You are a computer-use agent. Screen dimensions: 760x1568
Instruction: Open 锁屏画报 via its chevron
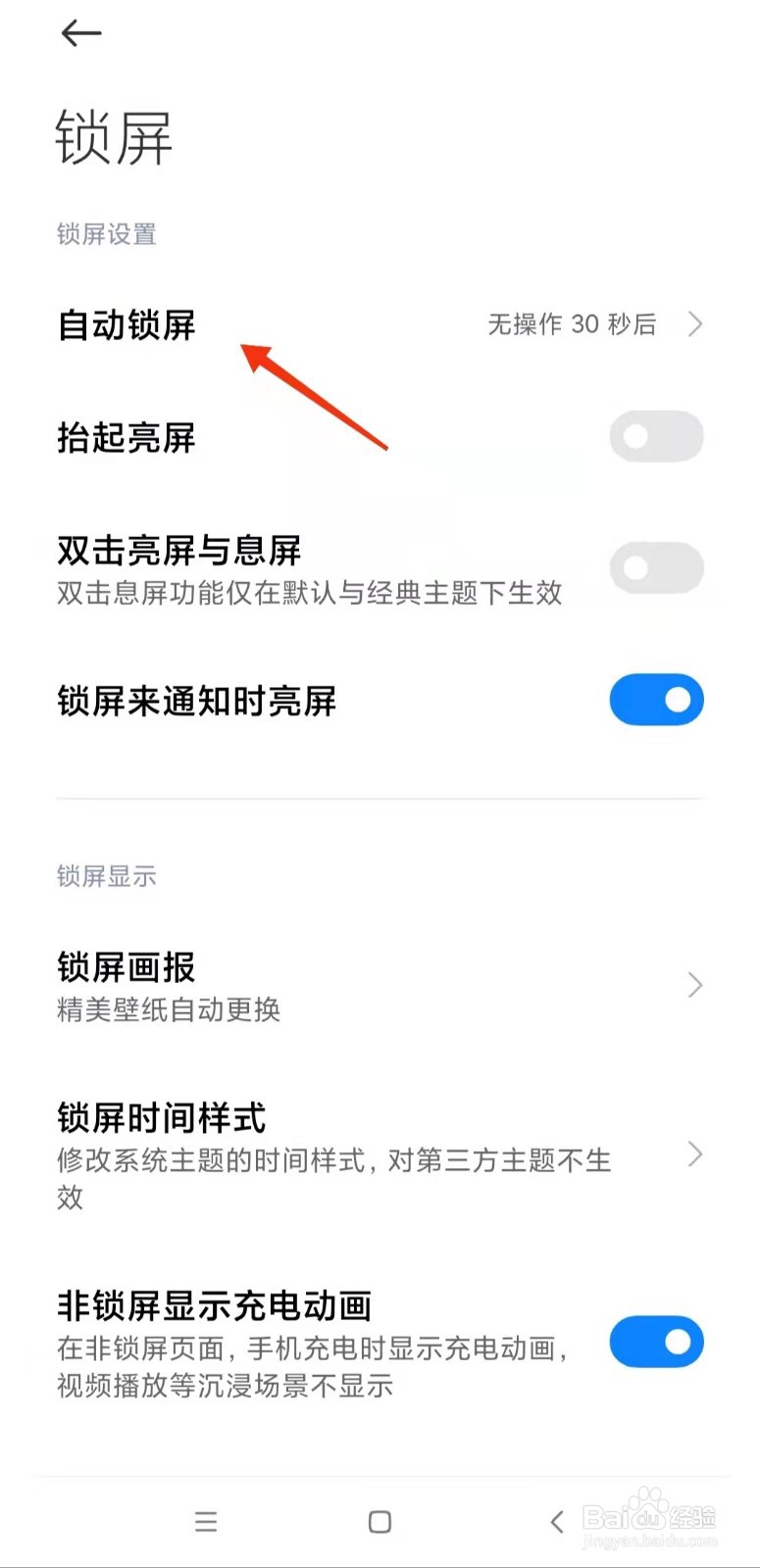tap(695, 985)
